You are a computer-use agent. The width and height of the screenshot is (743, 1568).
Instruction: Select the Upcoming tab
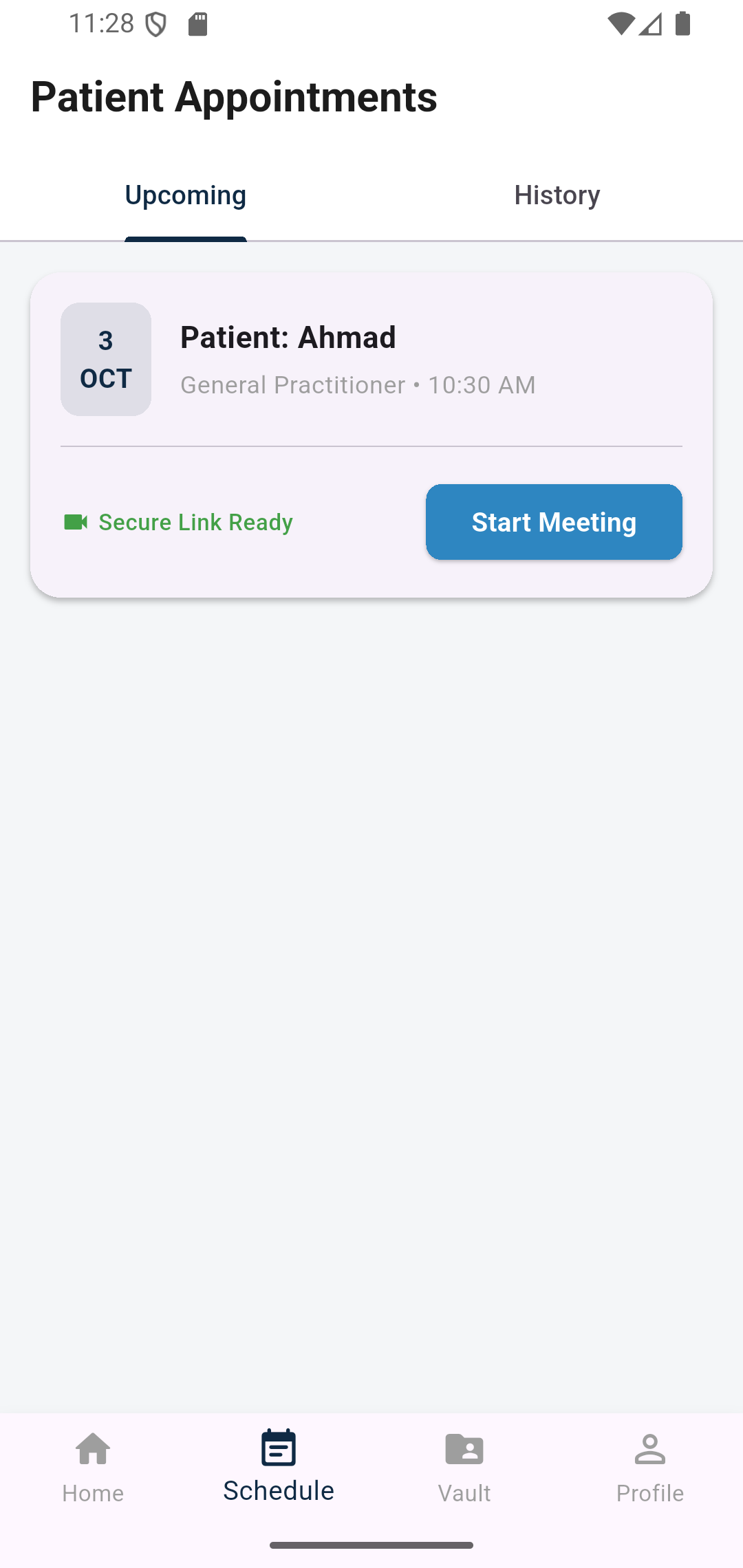185,195
